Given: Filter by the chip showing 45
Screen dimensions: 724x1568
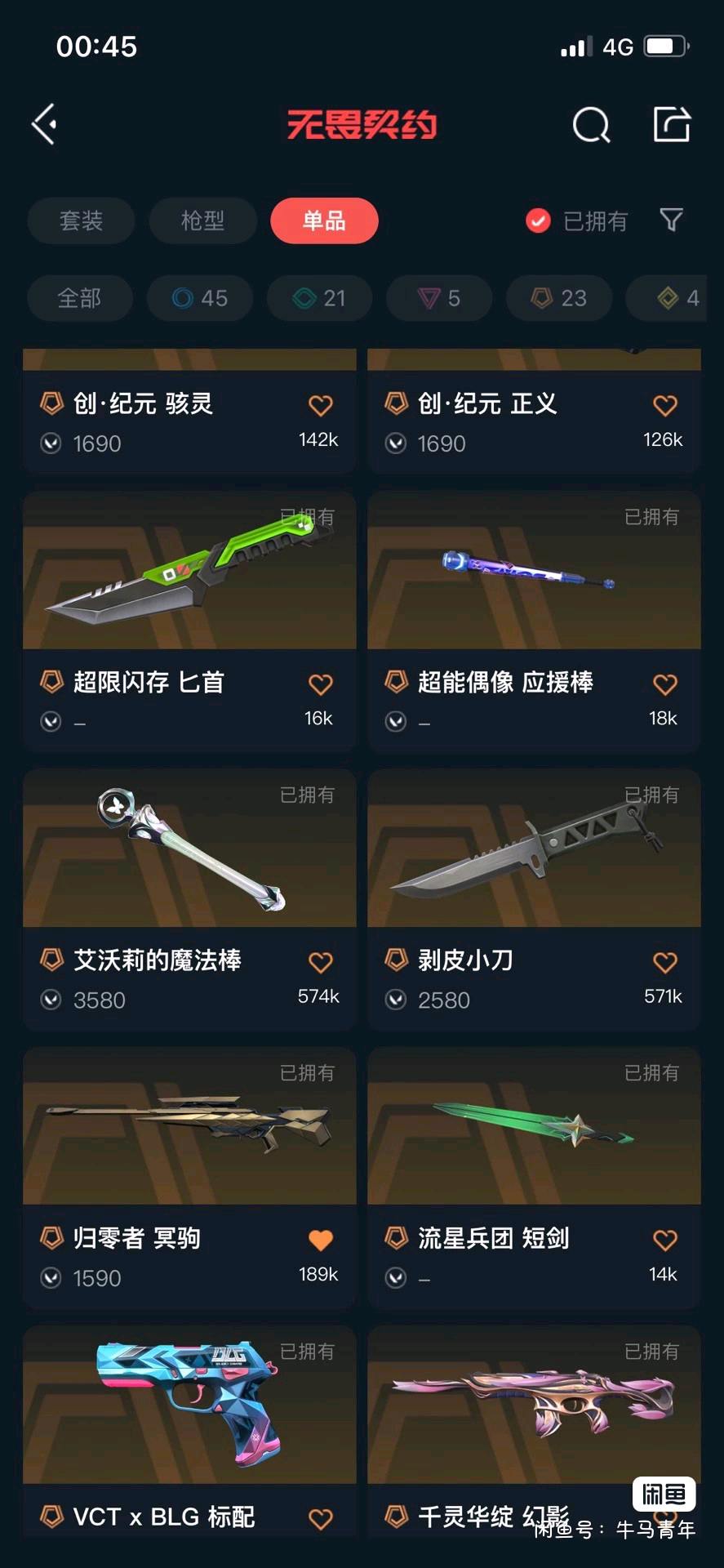Looking at the screenshot, I should [x=200, y=298].
